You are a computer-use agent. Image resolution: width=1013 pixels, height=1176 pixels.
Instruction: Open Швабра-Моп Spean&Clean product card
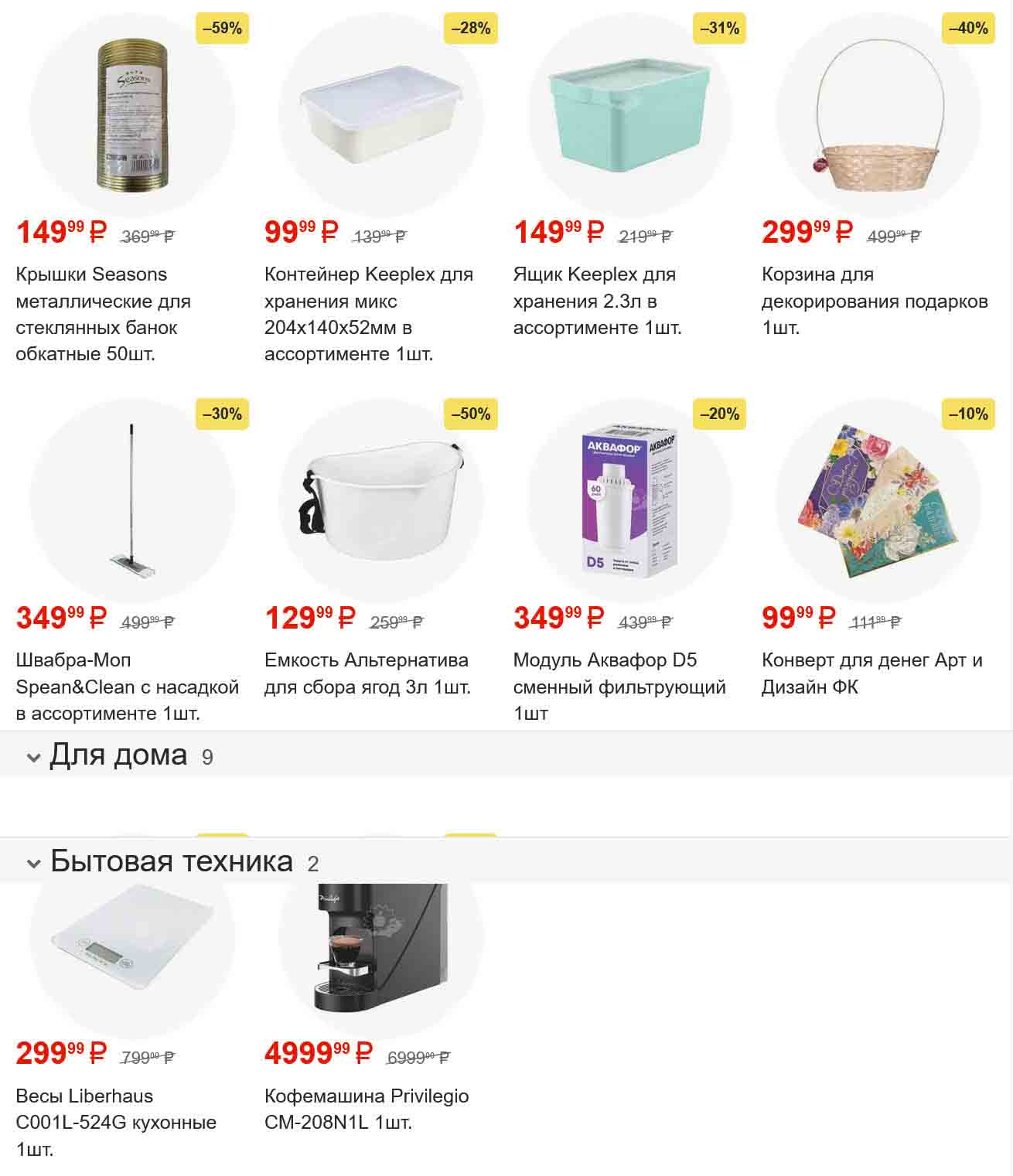tap(131, 501)
